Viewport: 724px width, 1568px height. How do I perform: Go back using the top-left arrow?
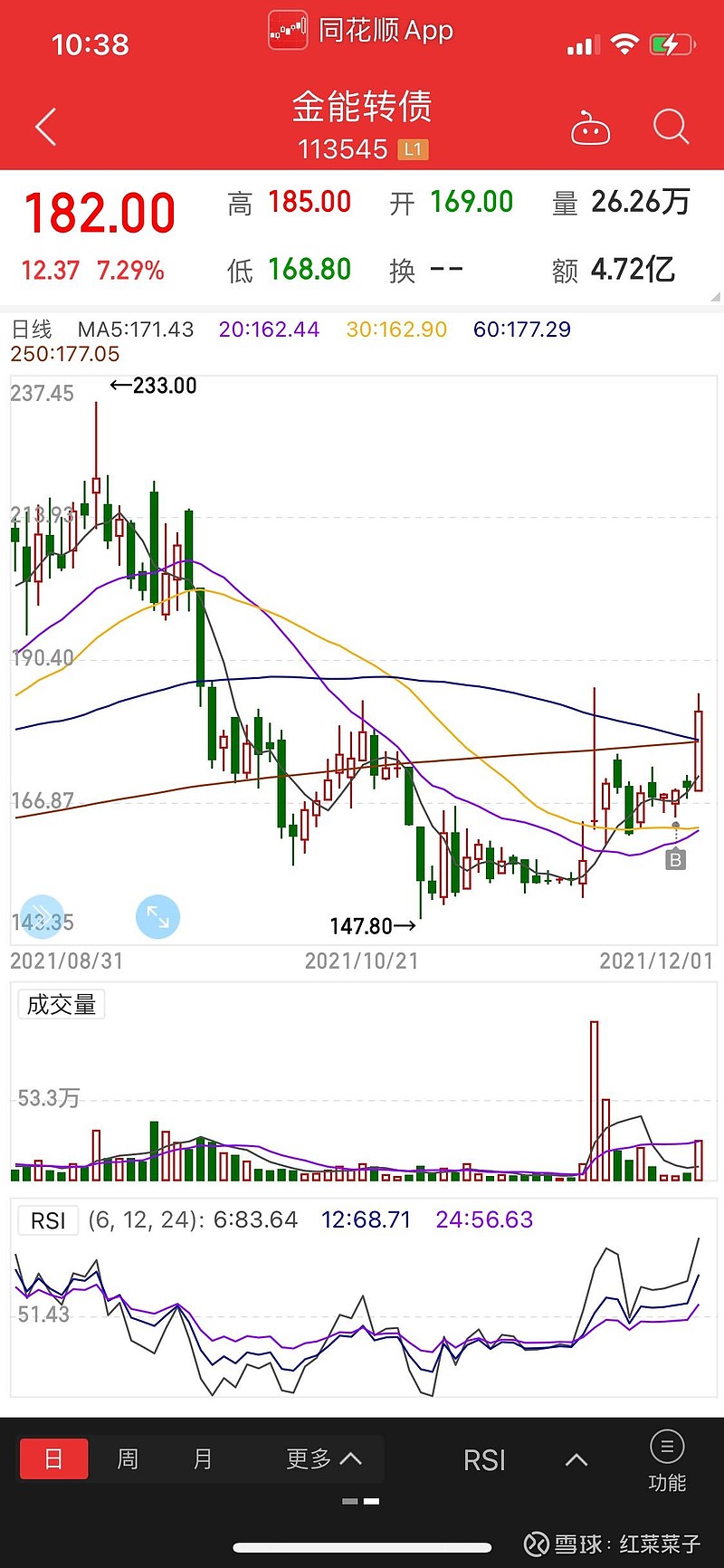pyautogui.click(x=46, y=127)
